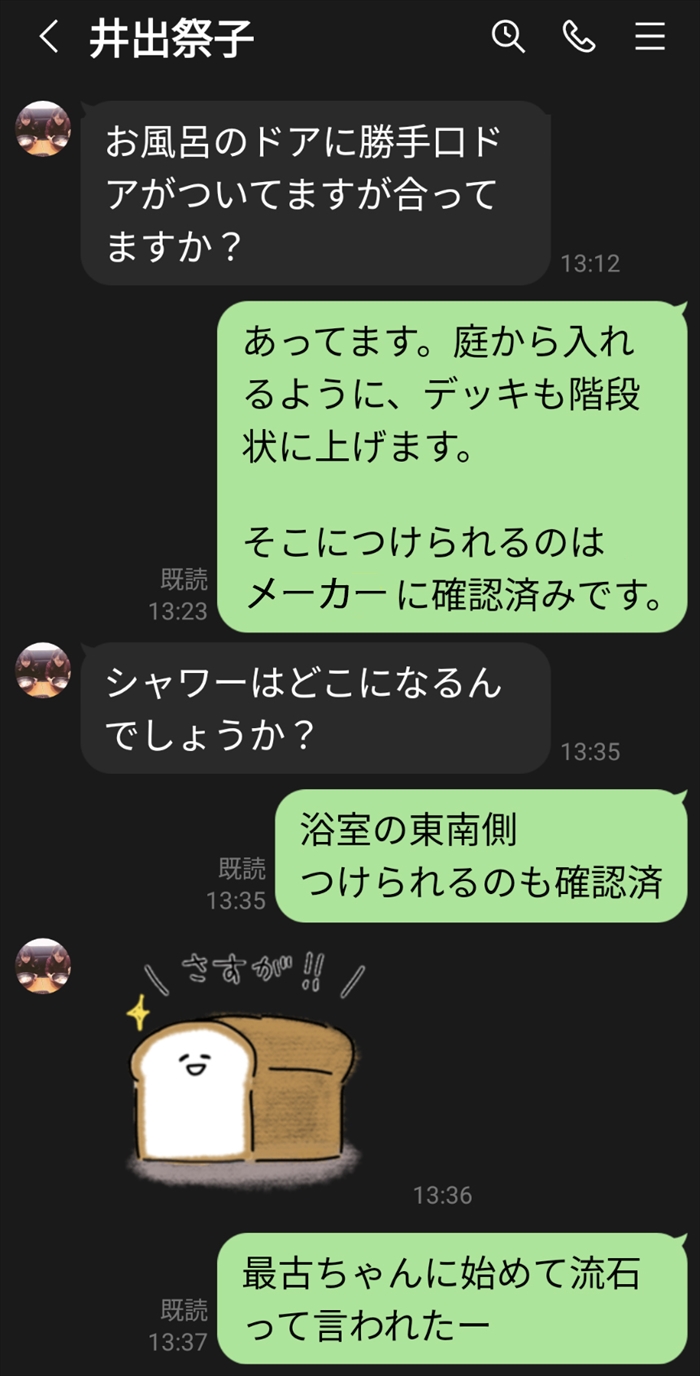The width and height of the screenshot is (700, 1376).
Task: Open the chat menu
Action: point(650,37)
